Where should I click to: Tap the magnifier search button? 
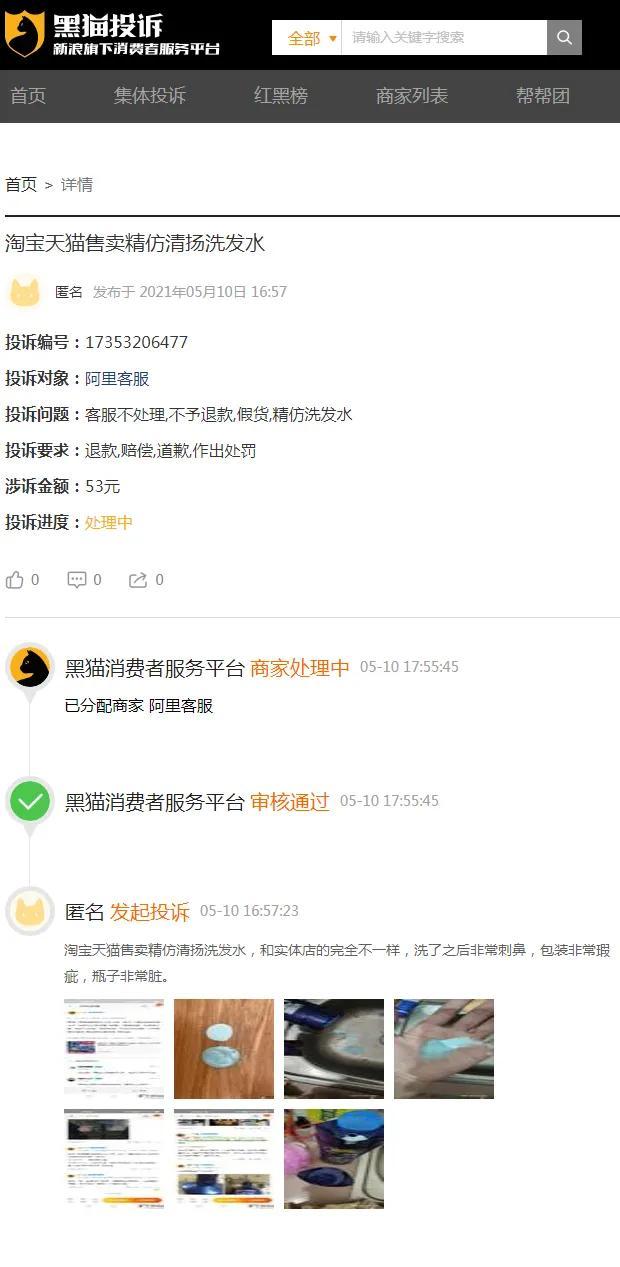tap(564, 38)
